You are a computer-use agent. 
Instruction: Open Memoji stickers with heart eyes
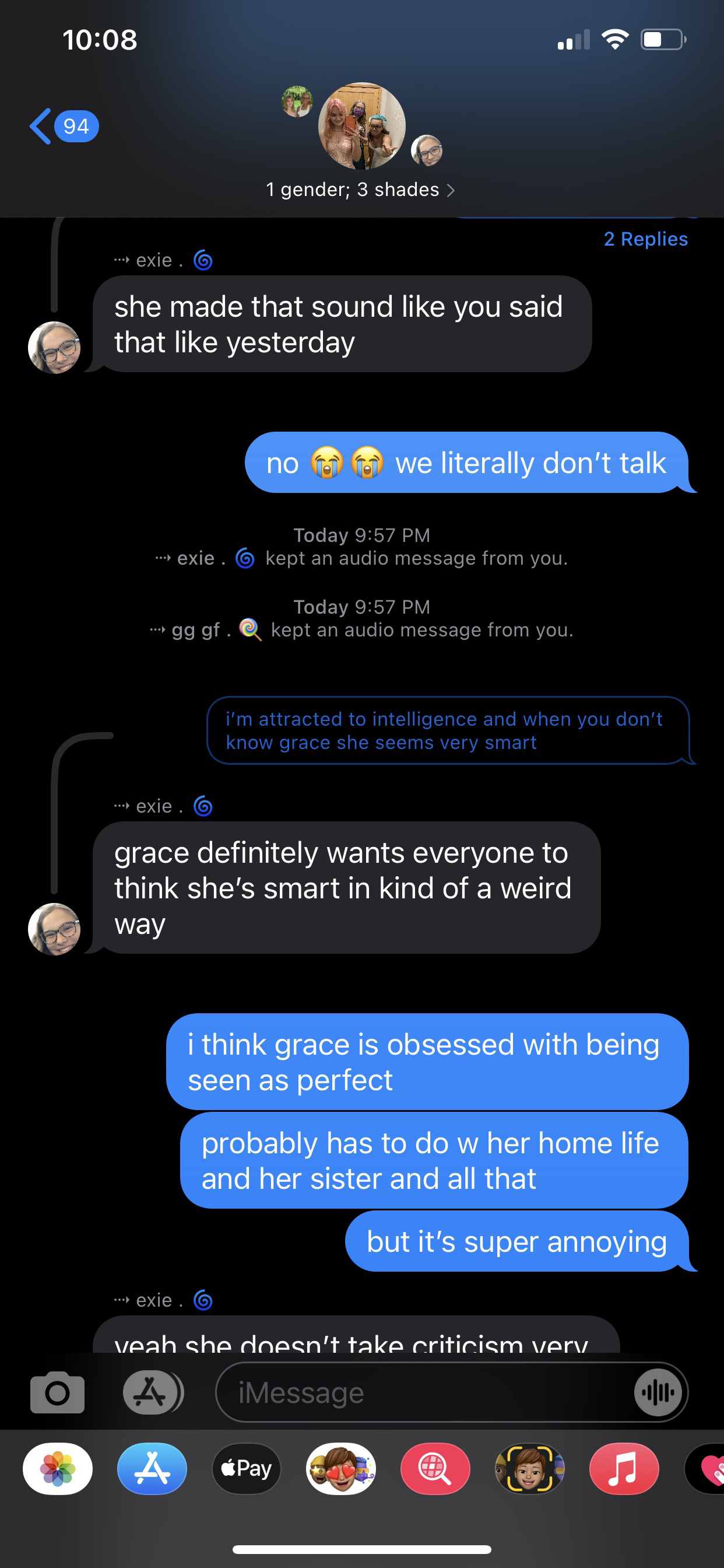point(340,1469)
